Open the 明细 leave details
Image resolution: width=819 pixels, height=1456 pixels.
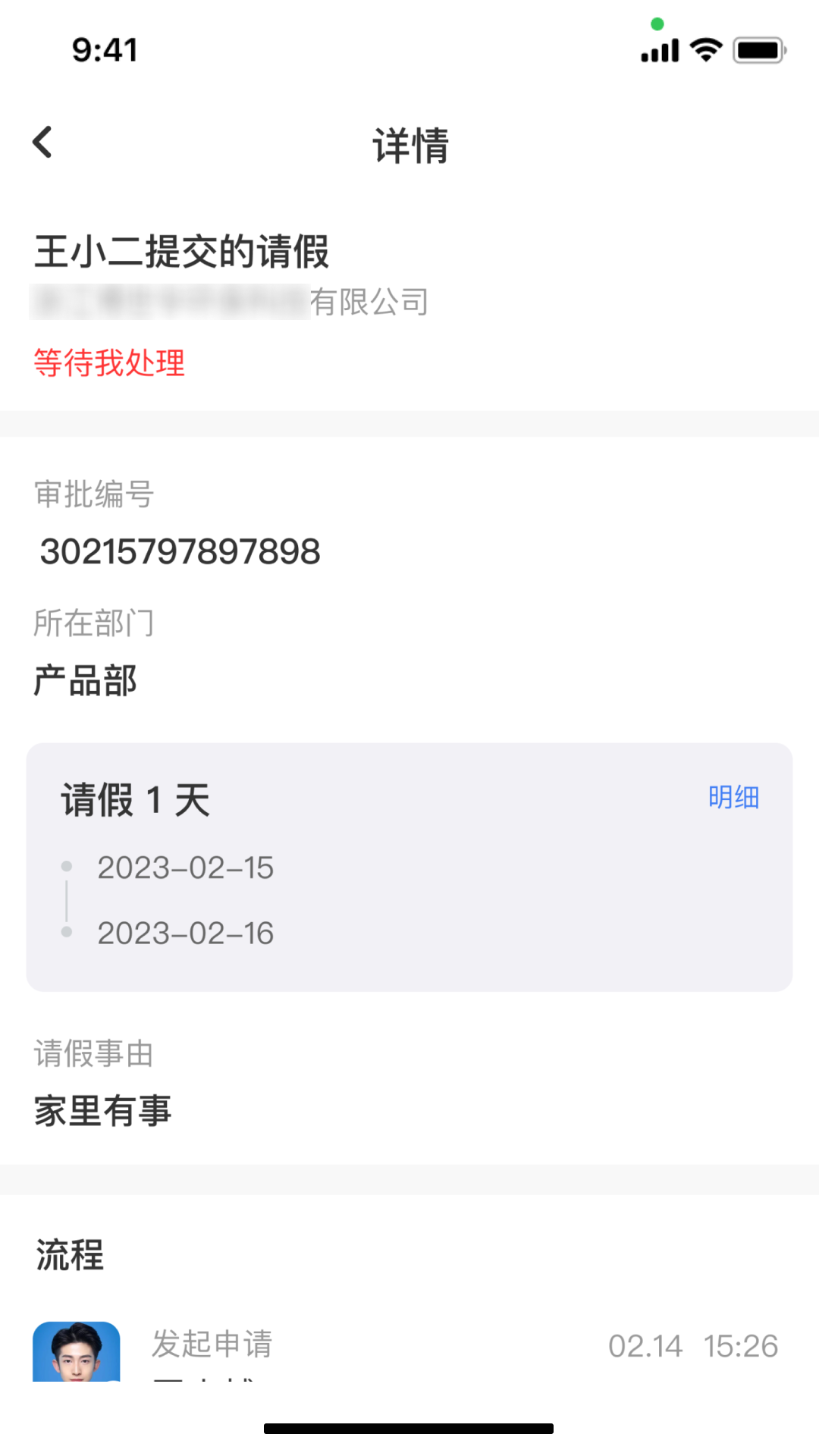(x=733, y=798)
